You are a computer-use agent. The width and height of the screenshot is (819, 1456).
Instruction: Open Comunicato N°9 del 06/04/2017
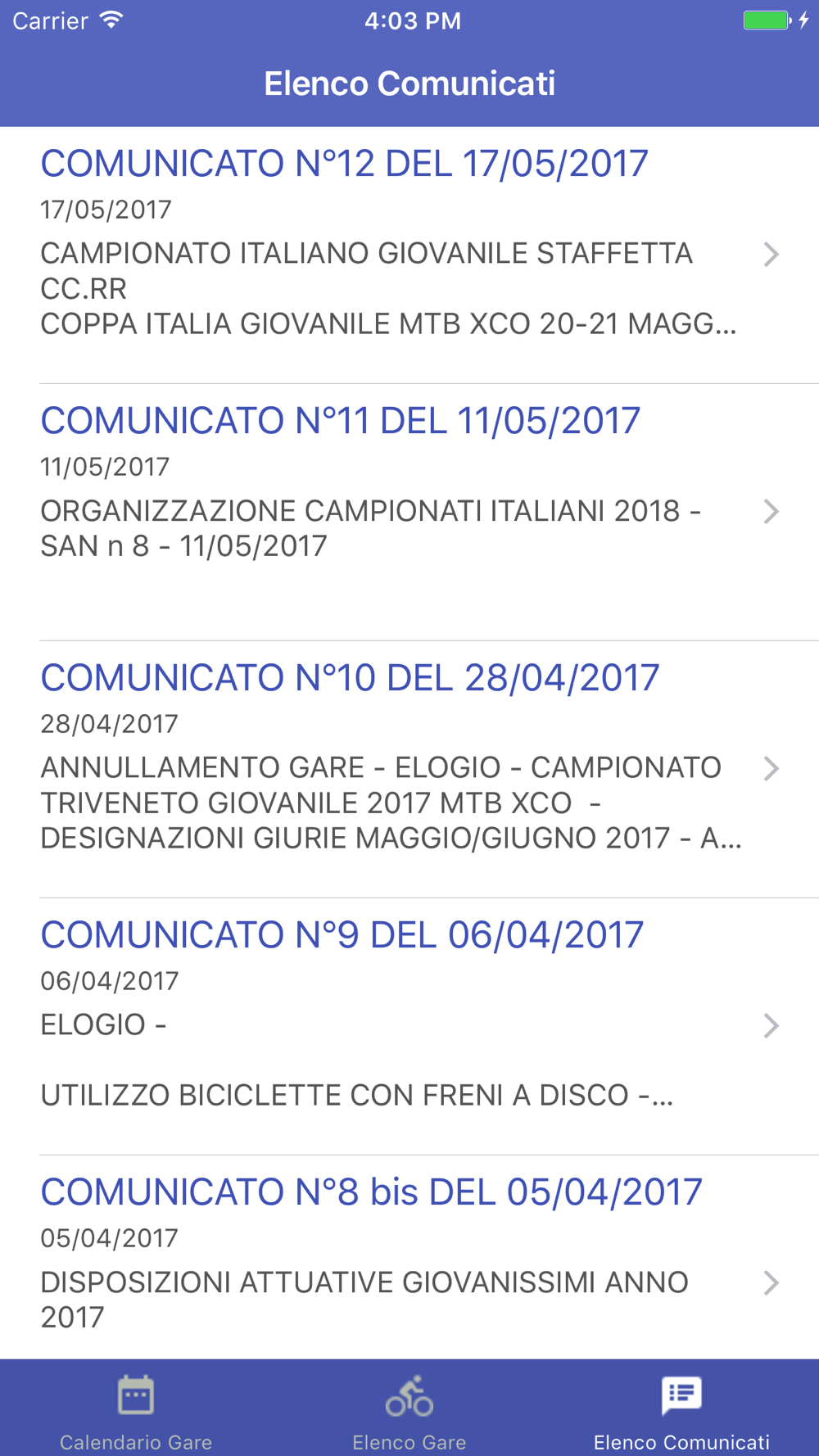[409, 1026]
